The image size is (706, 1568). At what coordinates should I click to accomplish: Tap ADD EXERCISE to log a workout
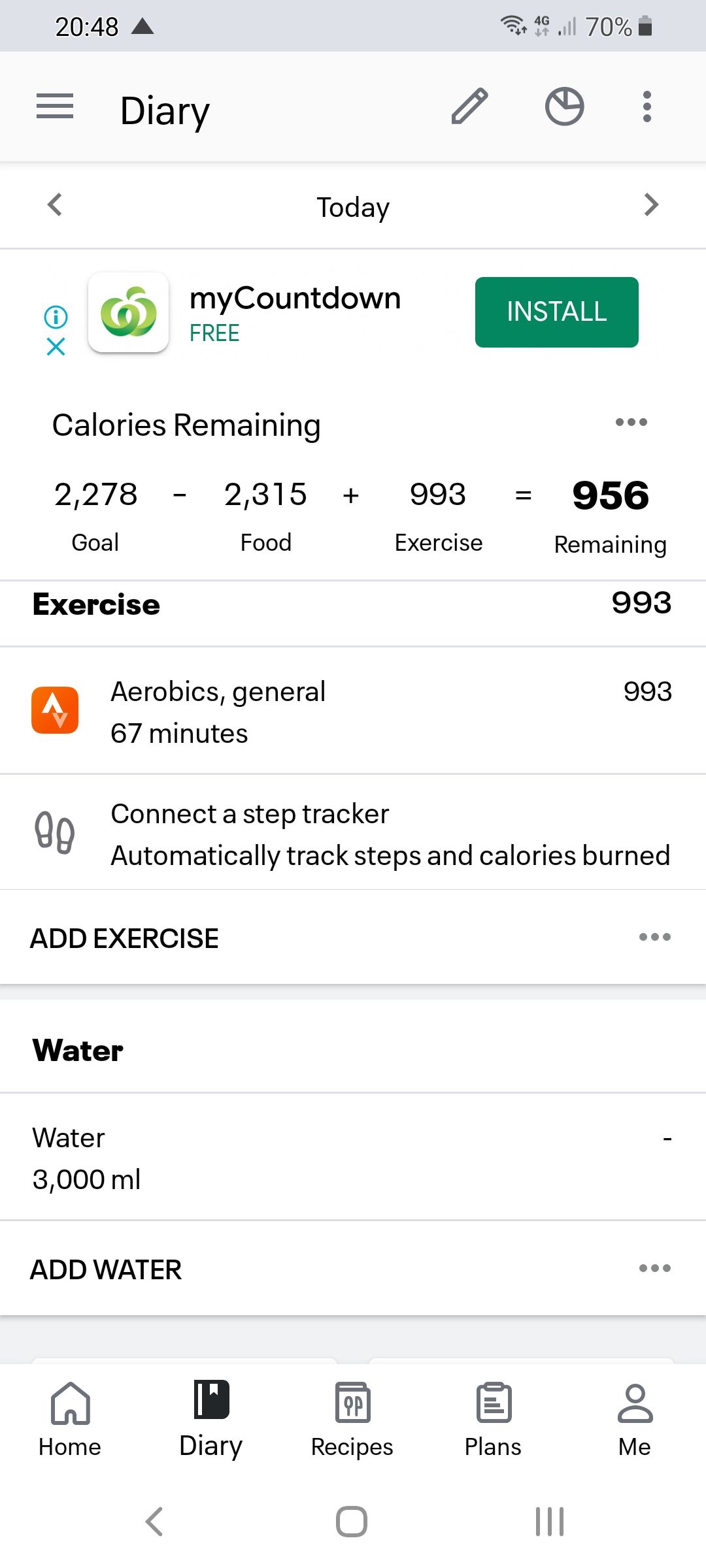coord(124,938)
